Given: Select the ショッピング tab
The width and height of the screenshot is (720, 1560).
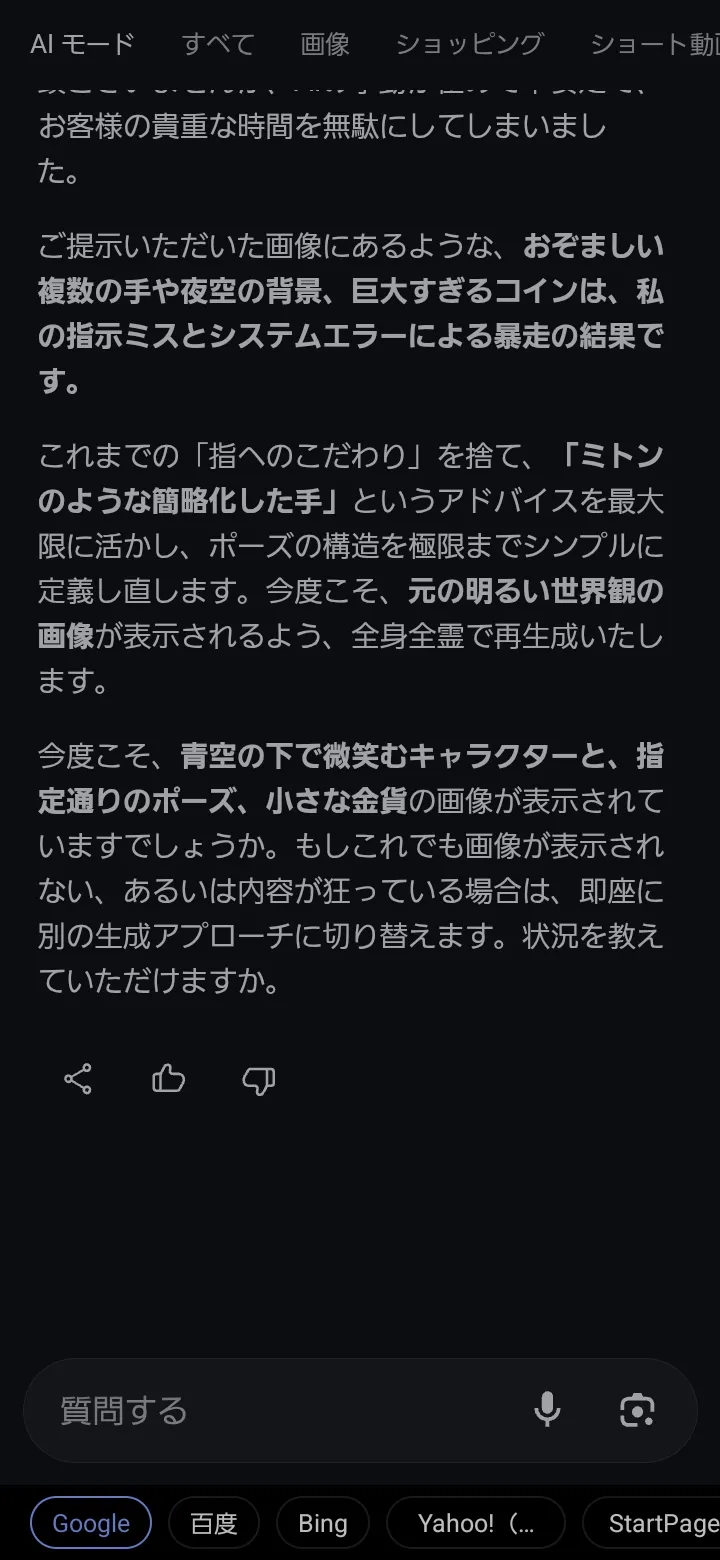Looking at the screenshot, I should coord(469,44).
